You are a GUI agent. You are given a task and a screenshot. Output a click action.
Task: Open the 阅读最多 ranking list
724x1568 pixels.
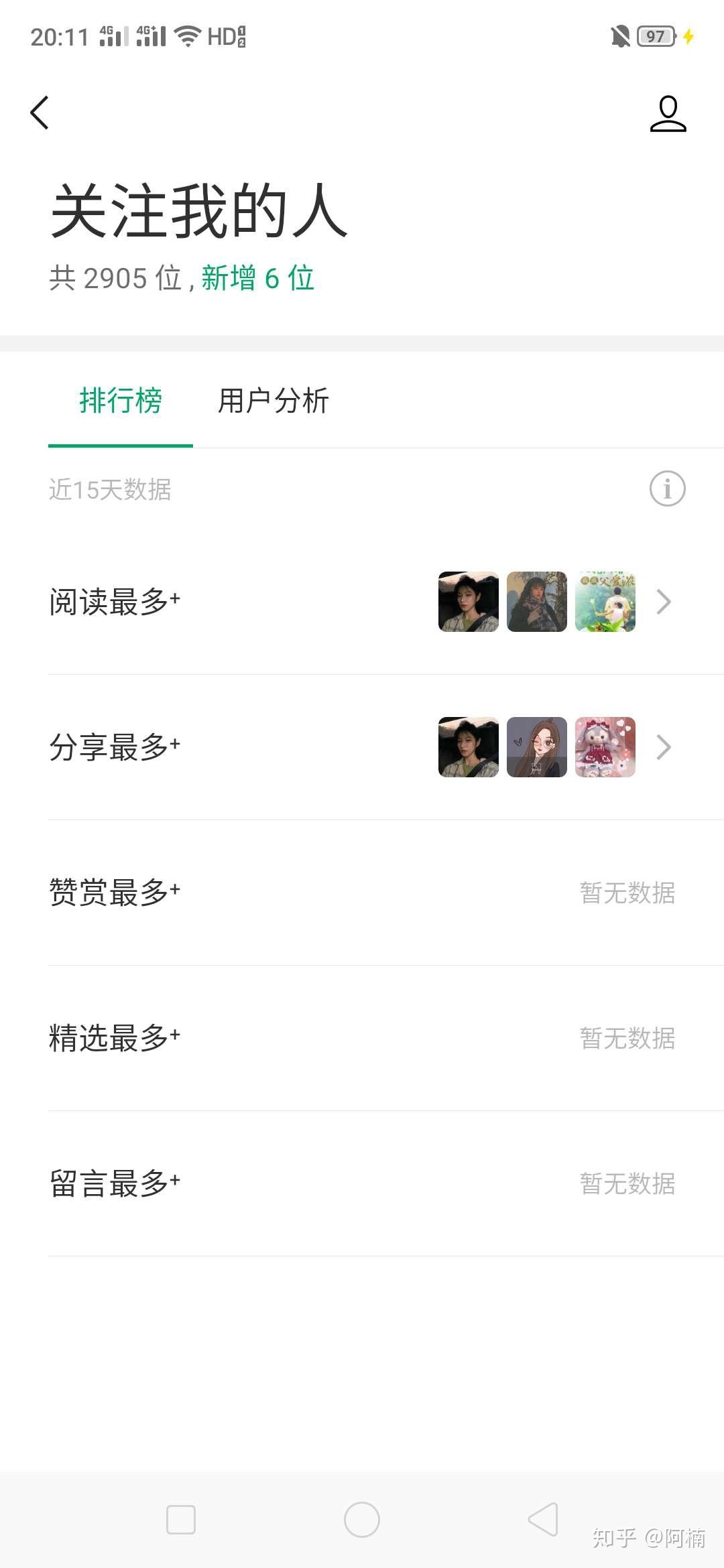click(362, 602)
